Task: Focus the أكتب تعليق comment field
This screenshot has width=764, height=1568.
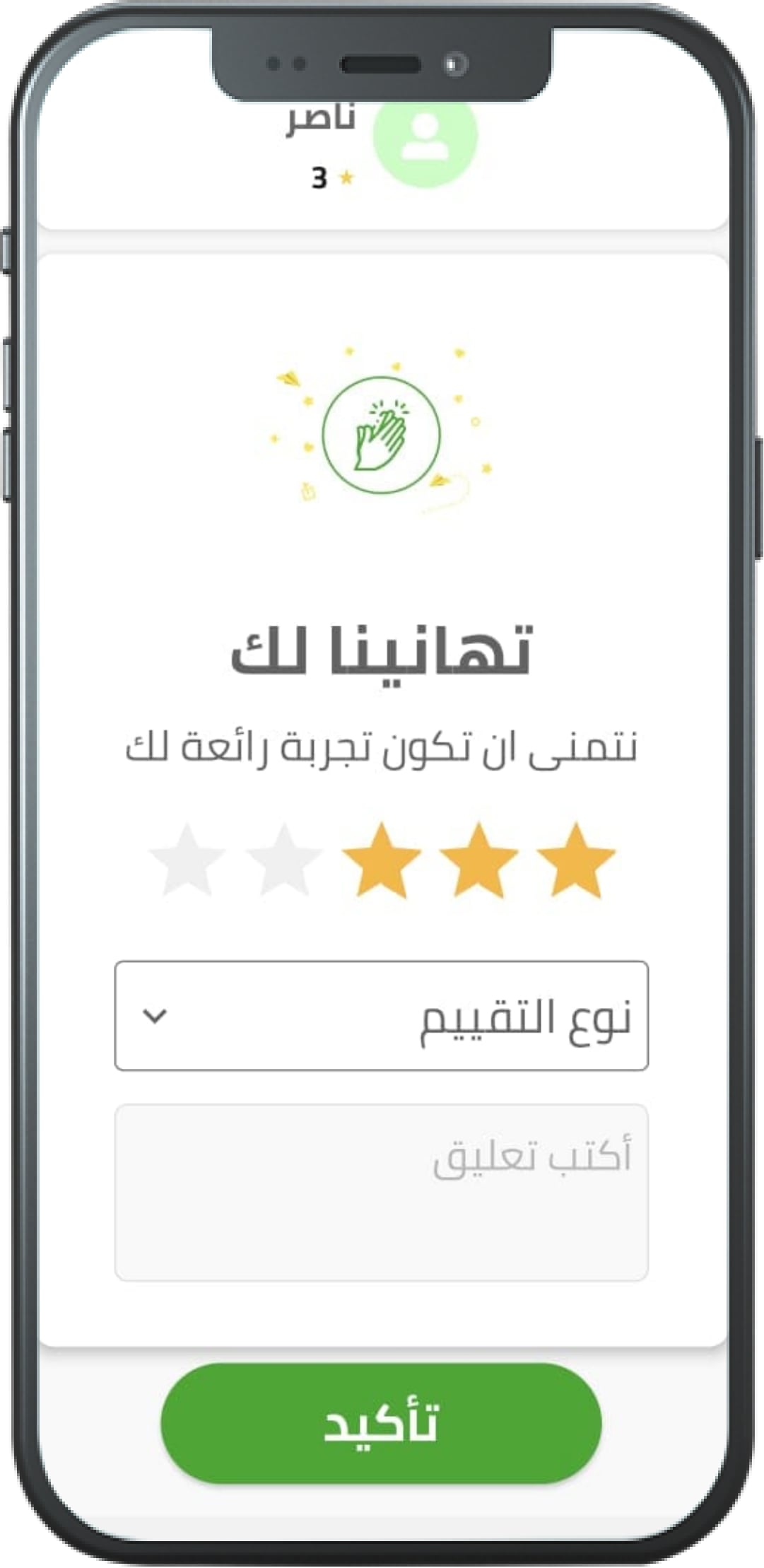Action: tap(381, 1192)
